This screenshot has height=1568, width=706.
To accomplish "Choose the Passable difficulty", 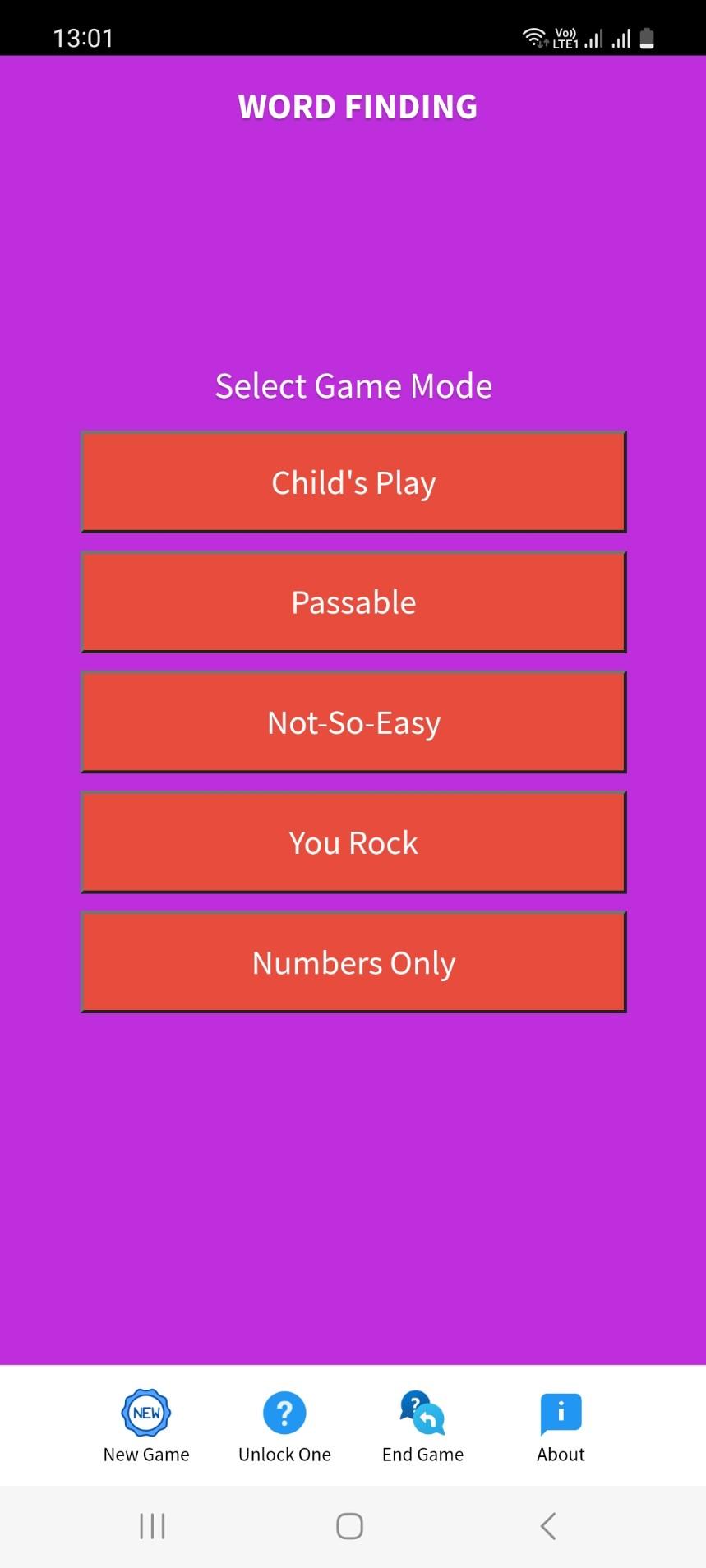I will (353, 602).
